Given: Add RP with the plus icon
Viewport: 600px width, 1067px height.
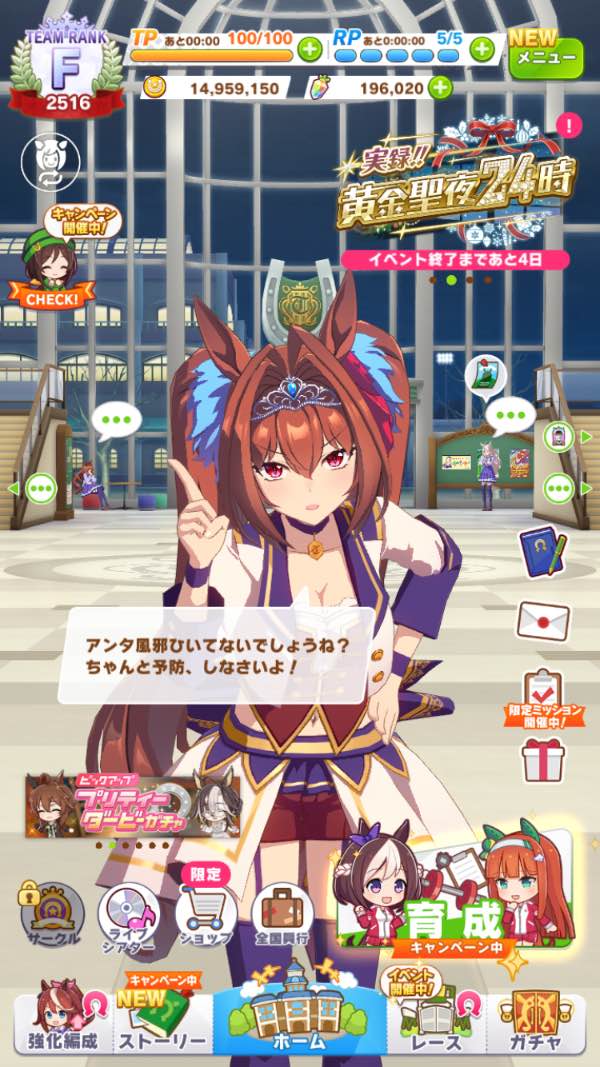Looking at the screenshot, I should coord(482,48).
